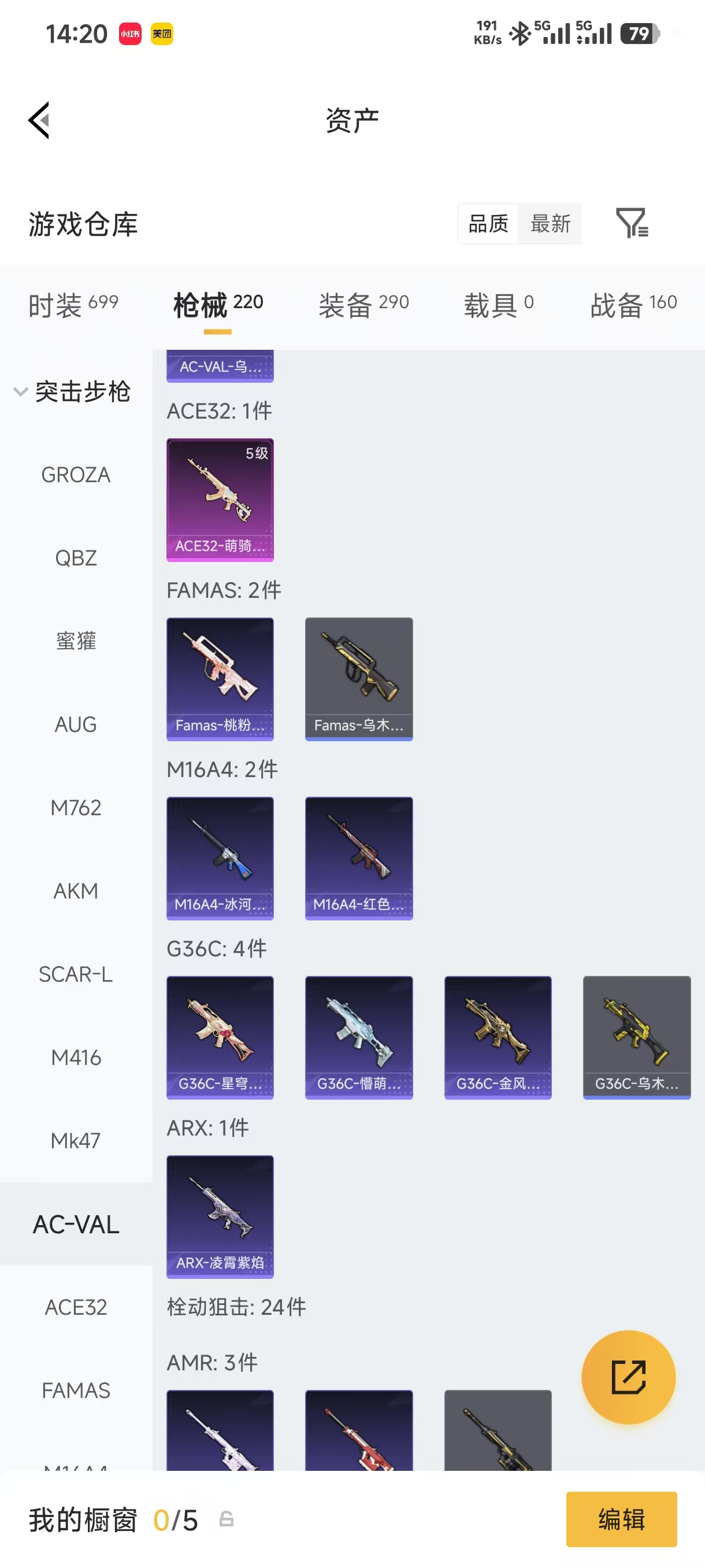
Task: Sort inventory by 品质
Action: 488,223
